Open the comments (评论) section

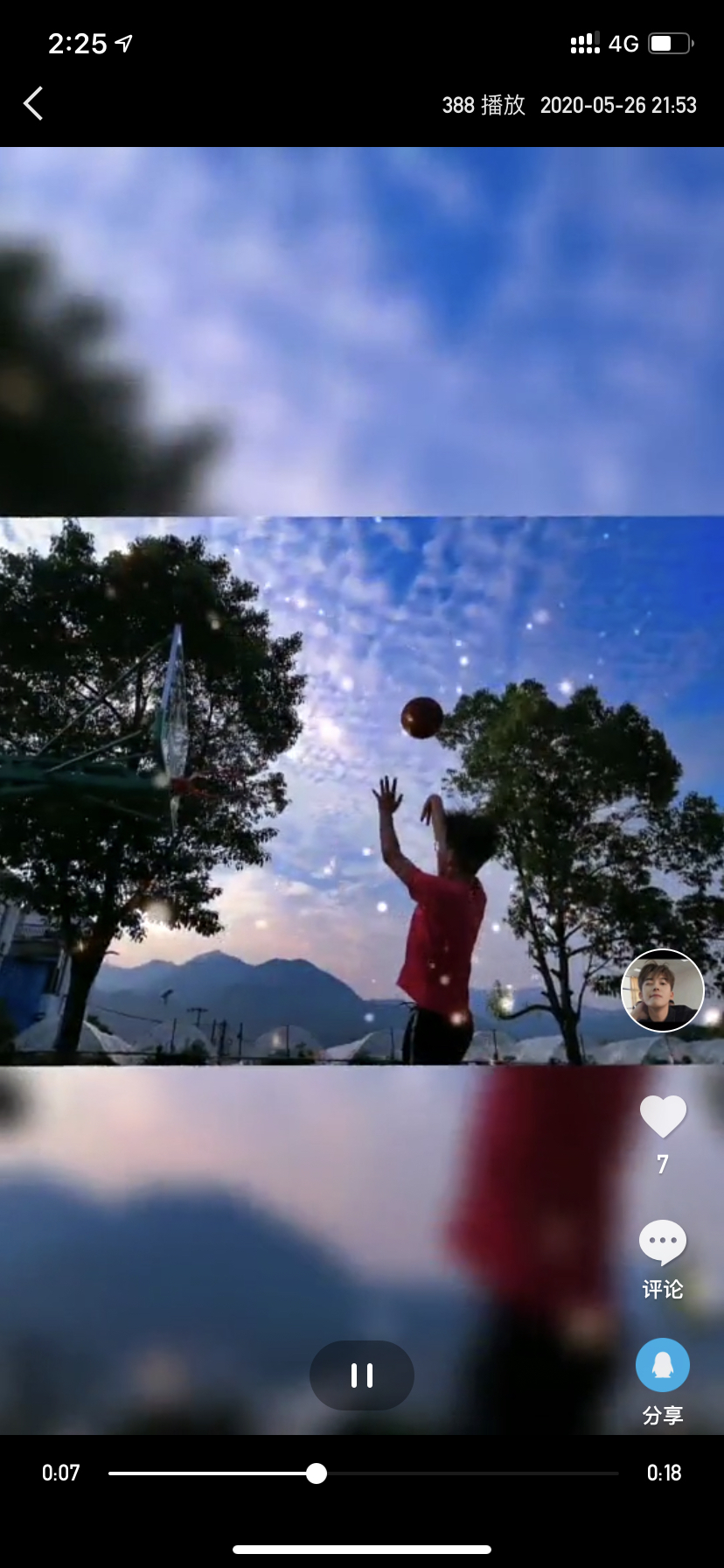tap(663, 1242)
